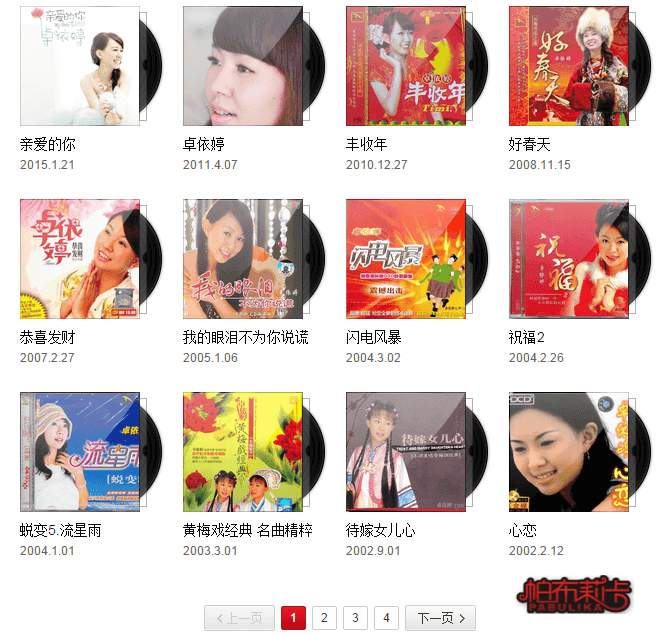View the 闪电风暴 album
Image resolution: width=656 pixels, height=636 pixels.
406,259
